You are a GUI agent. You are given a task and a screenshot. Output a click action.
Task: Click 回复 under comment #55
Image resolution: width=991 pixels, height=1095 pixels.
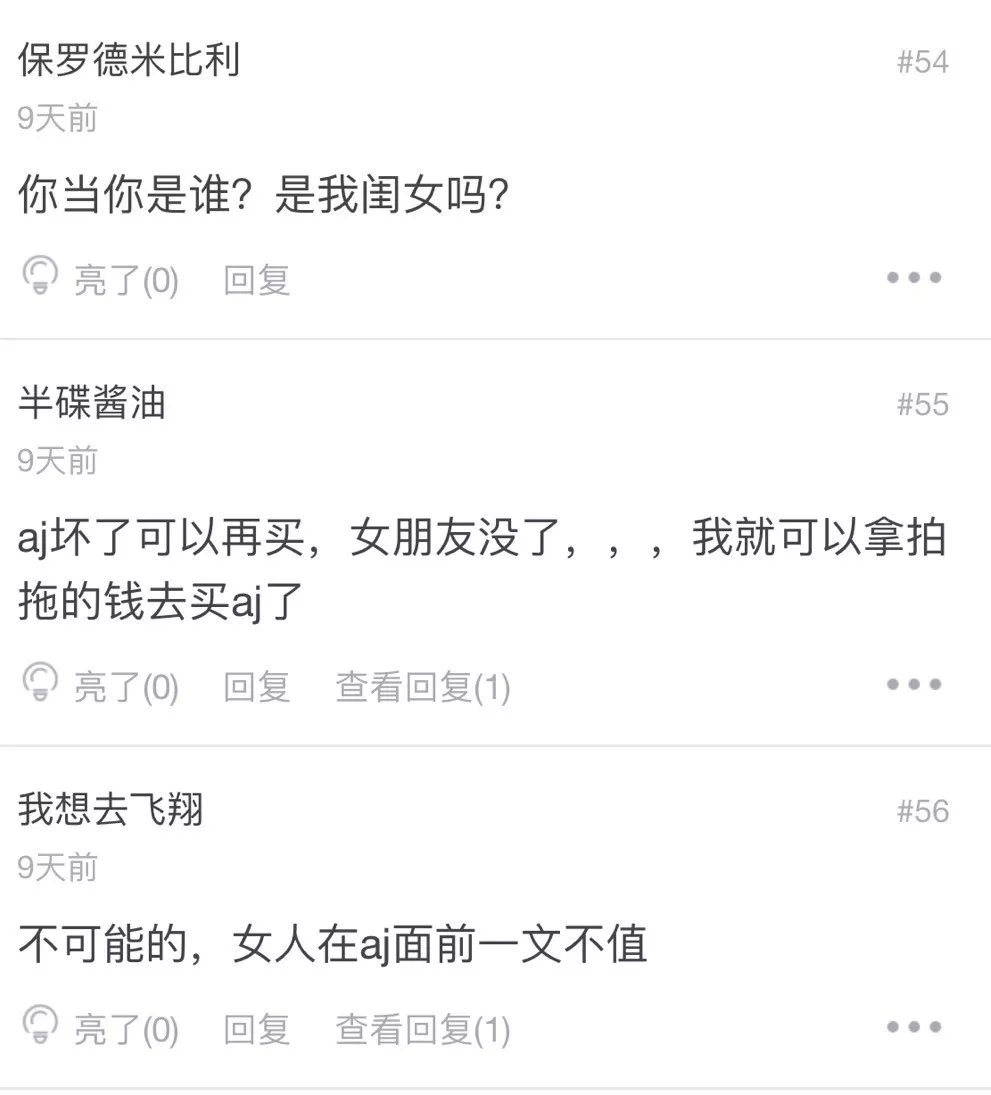[x=256, y=685]
